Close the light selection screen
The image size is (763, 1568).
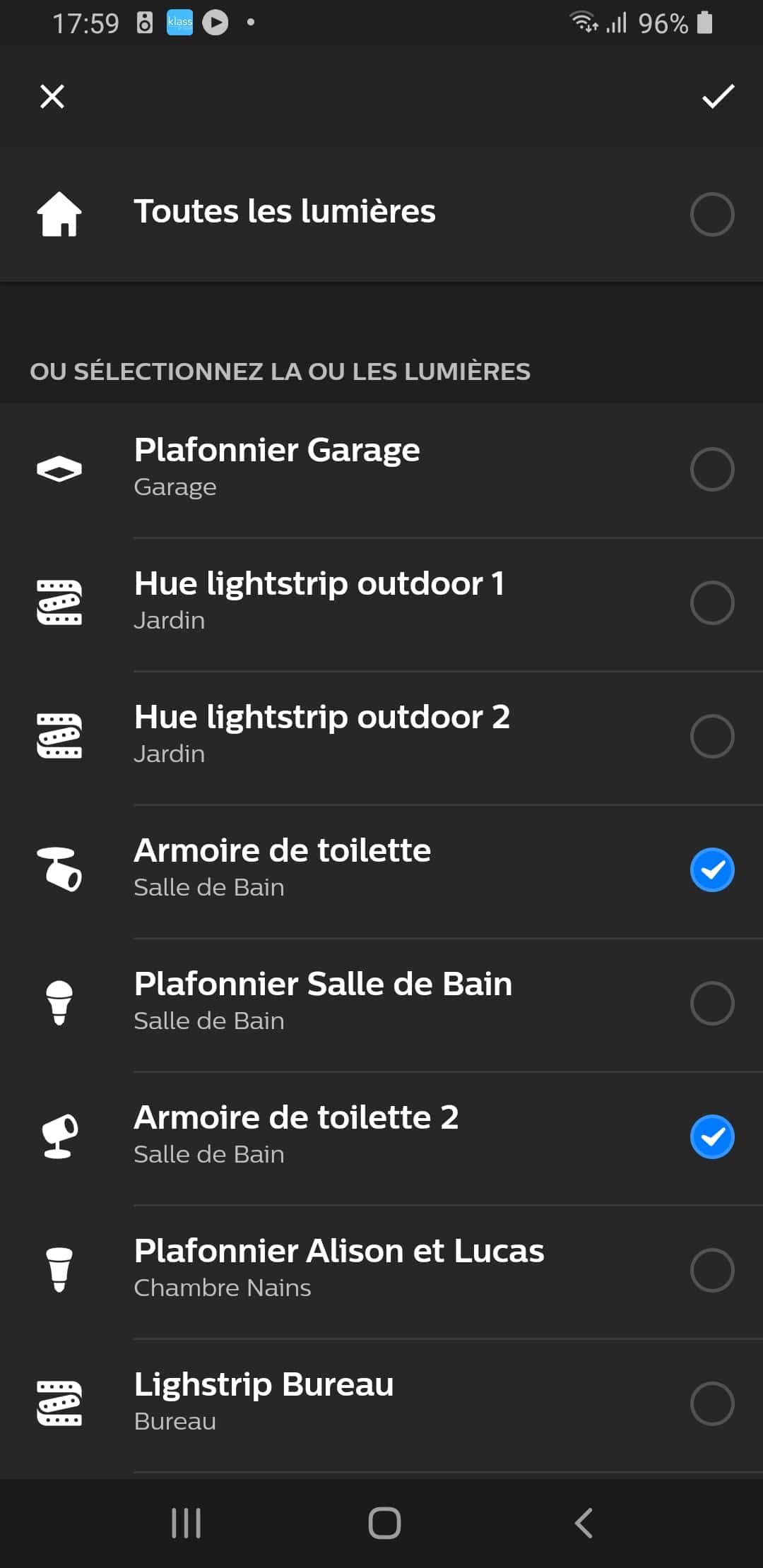pyautogui.click(x=52, y=97)
